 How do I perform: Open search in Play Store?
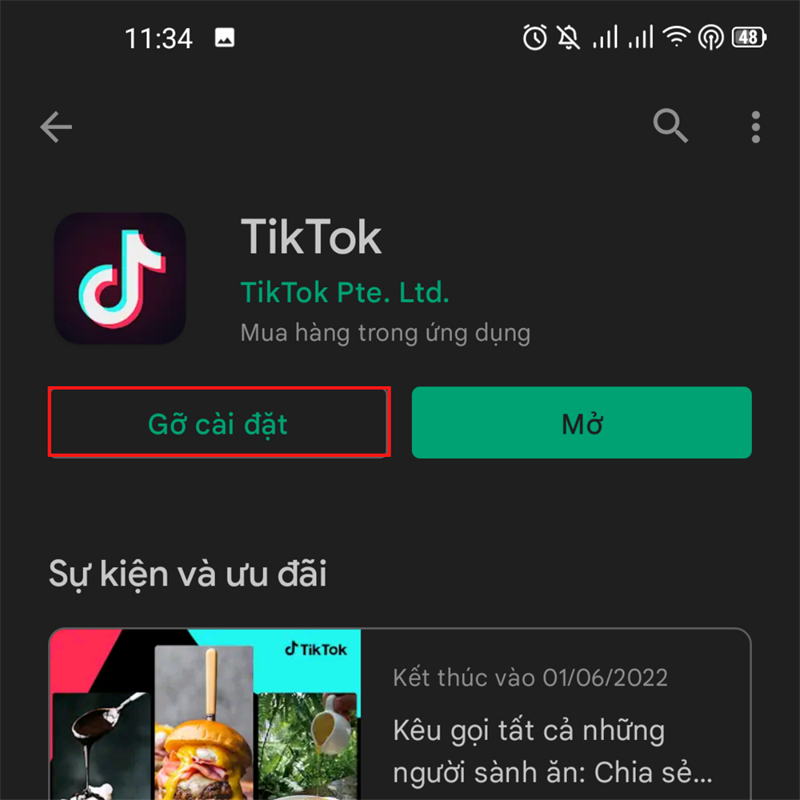[670, 127]
